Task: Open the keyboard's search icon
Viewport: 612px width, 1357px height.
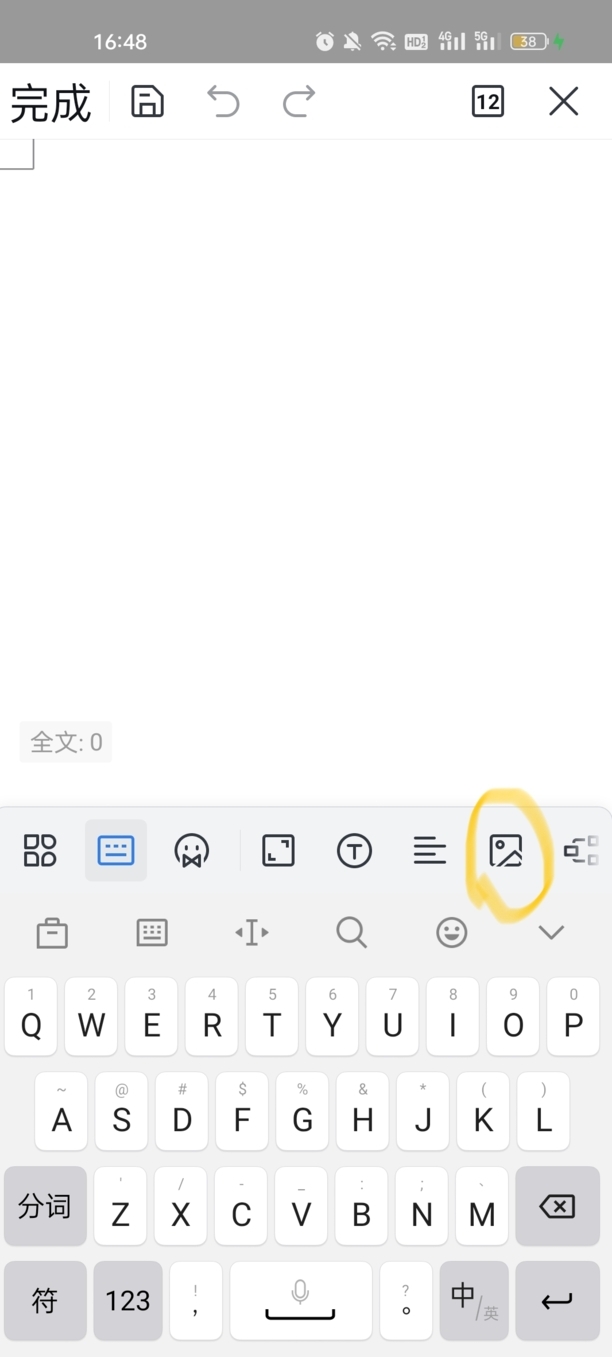Action: [351, 932]
